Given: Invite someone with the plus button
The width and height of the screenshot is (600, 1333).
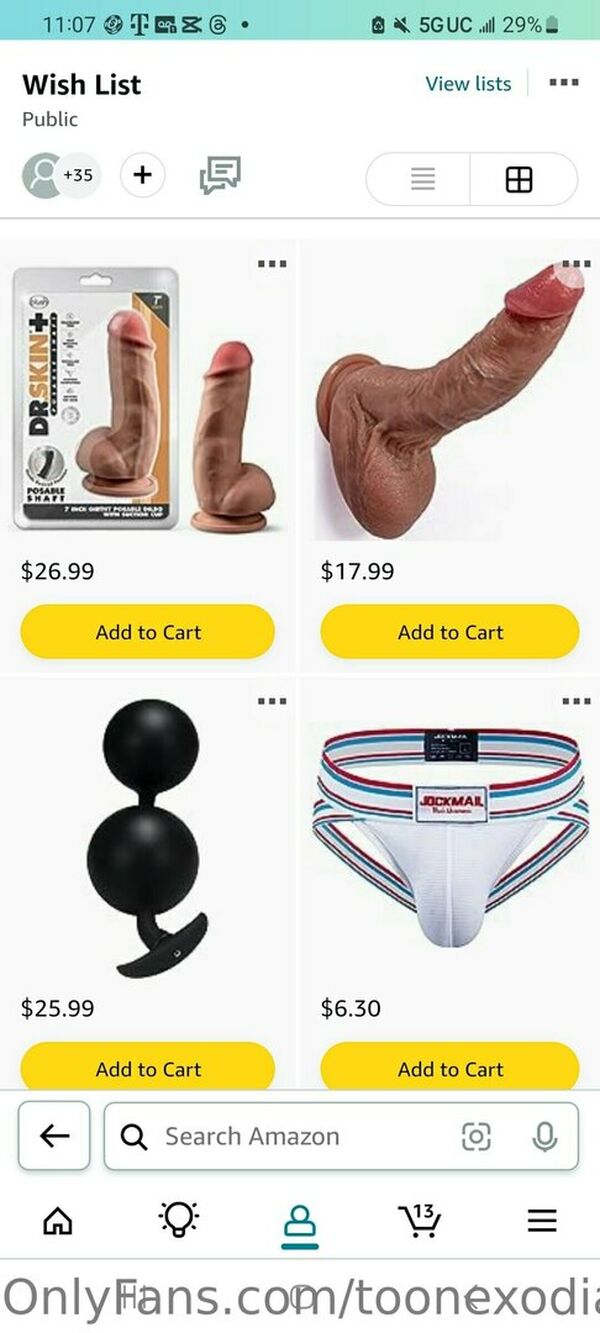Looking at the screenshot, I should 143,175.
